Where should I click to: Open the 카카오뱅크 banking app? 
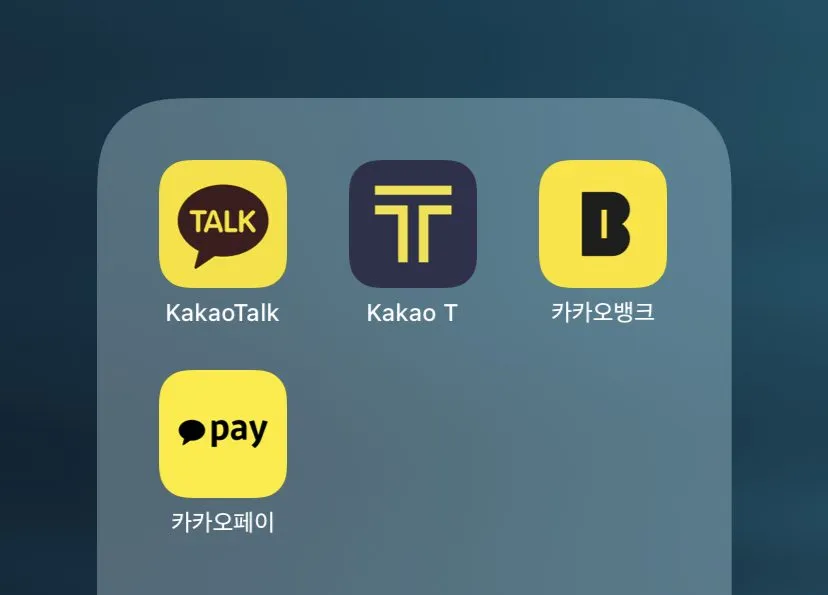point(602,224)
